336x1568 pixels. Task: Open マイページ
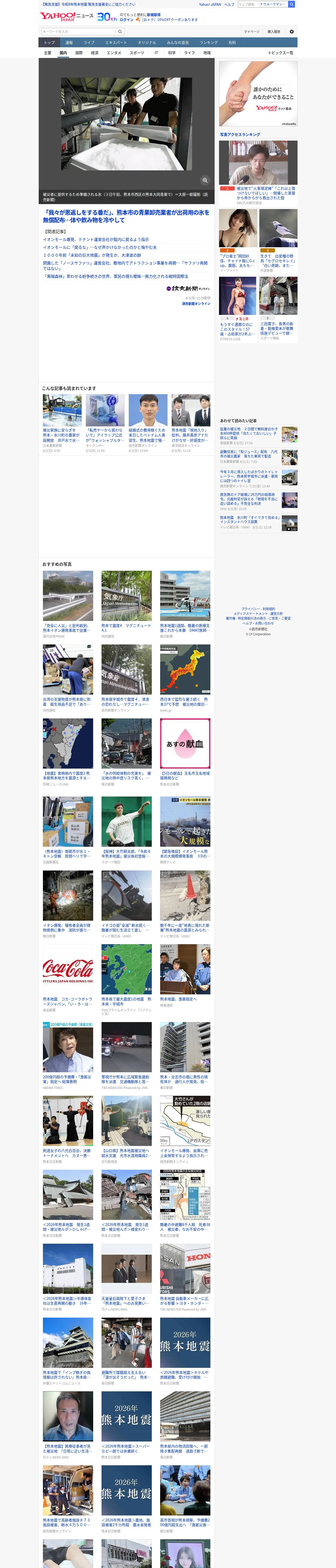coord(252,32)
